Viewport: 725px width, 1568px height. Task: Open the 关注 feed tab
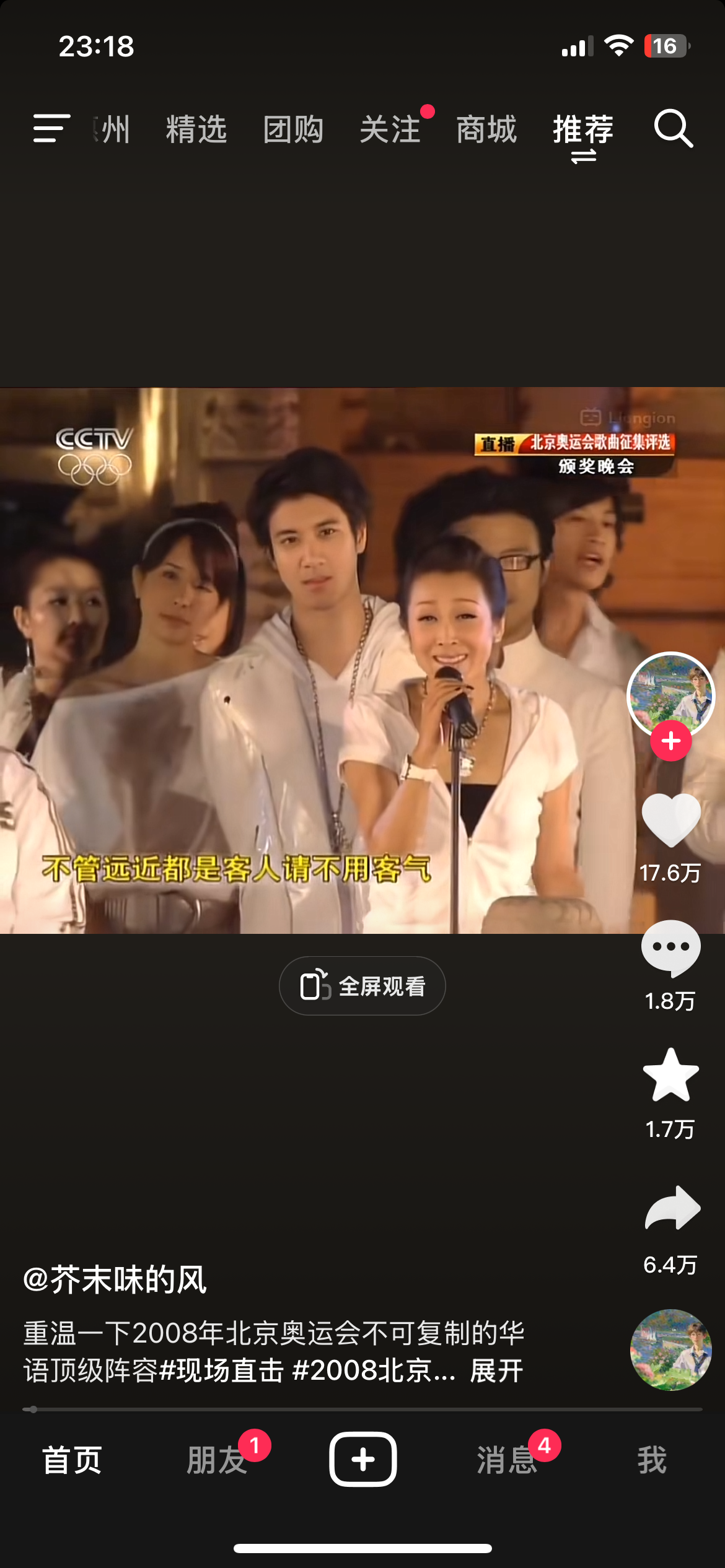click(390, 129)
